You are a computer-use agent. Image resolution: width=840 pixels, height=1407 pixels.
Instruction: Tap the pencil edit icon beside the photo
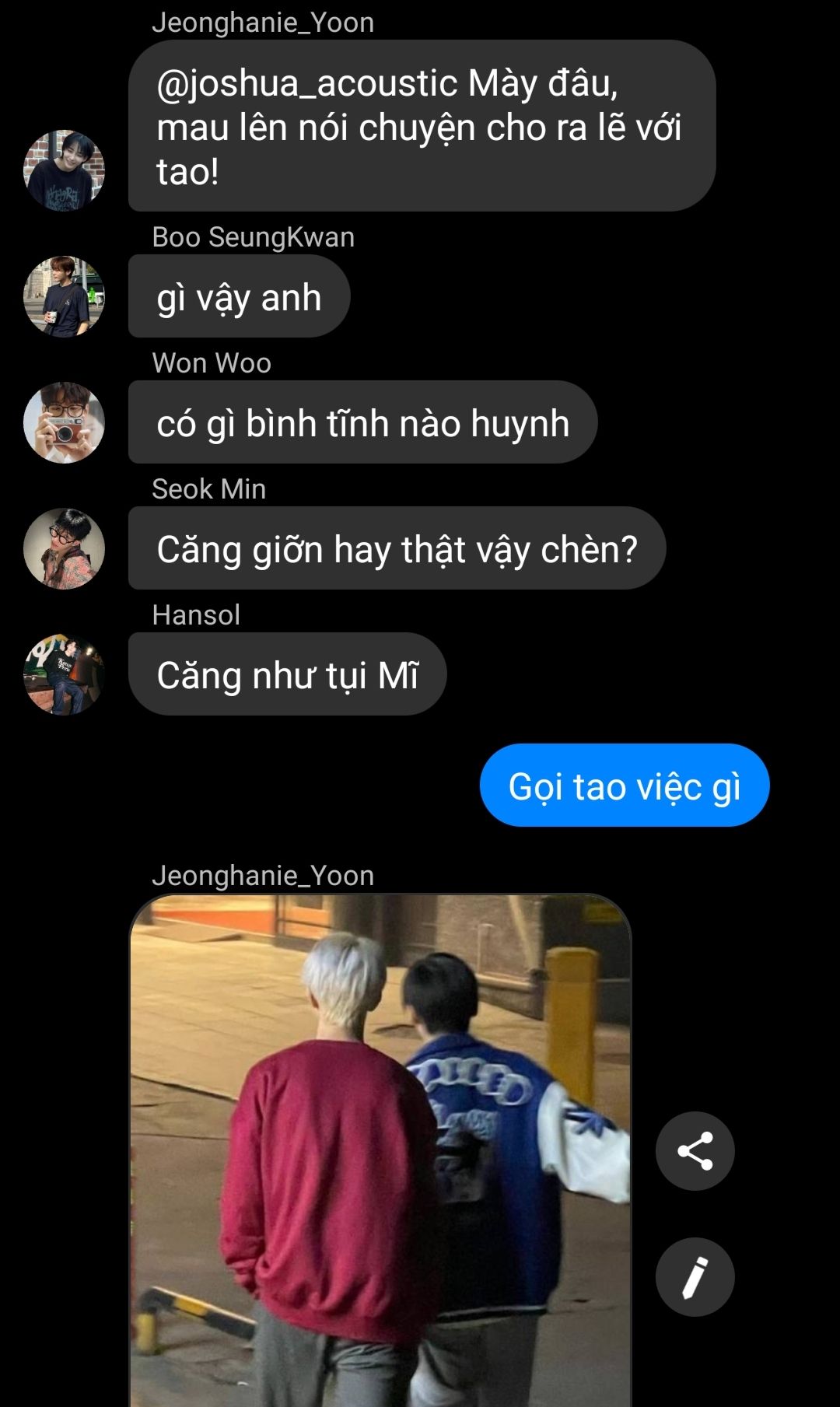tap(695, 1276)
